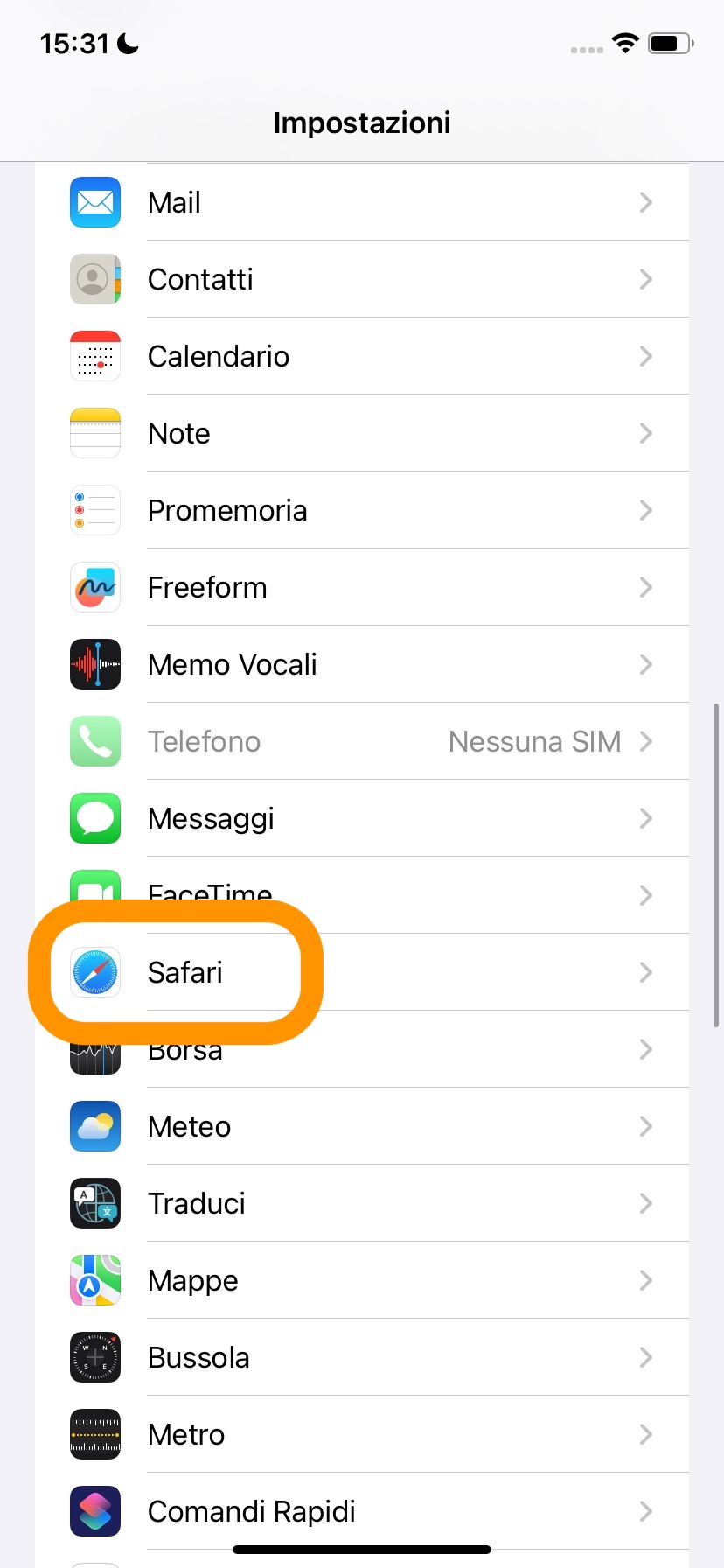Tap the Telefono row showing Nessuna SIM
724x1568 pixels.
pos(362,741)
